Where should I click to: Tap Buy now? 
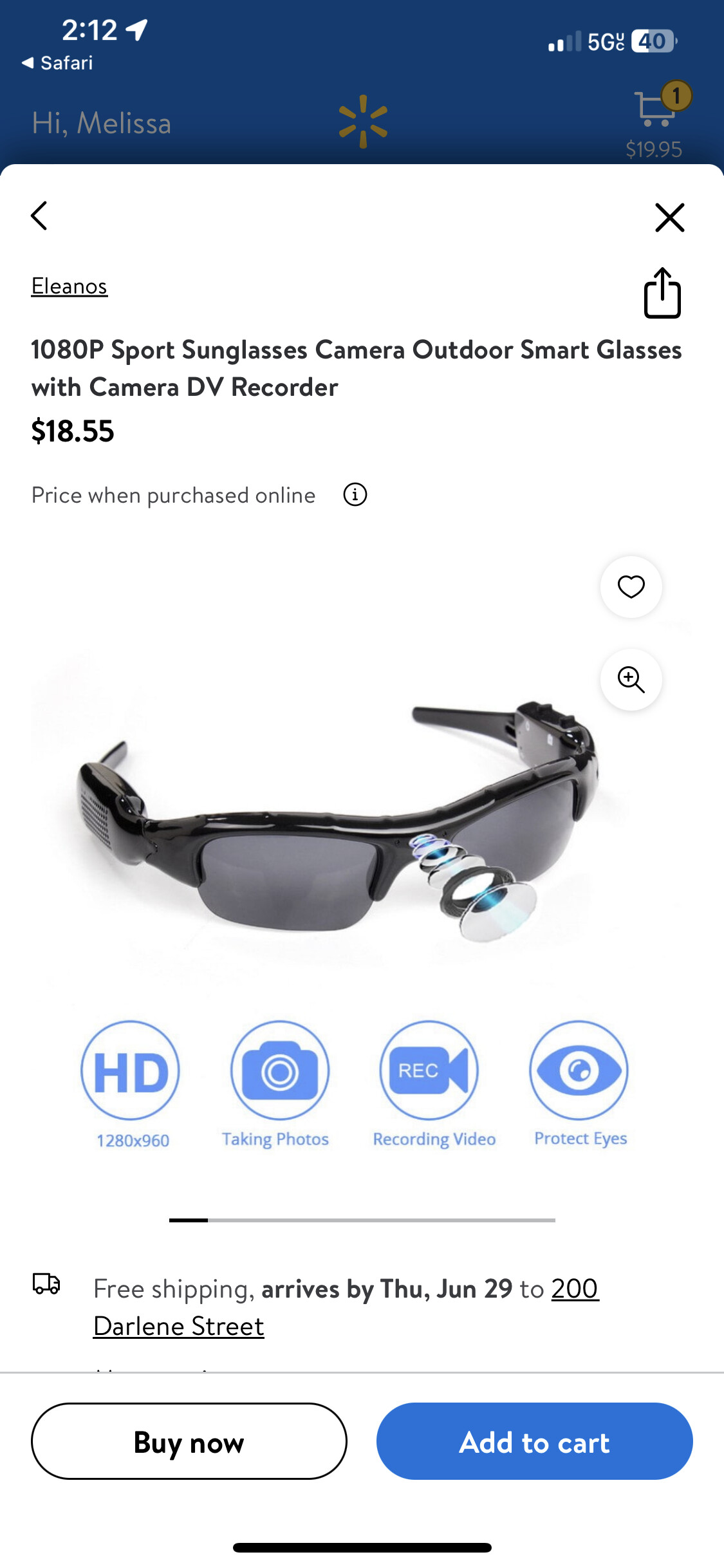pyautogui.click(x=189, y=1441)
